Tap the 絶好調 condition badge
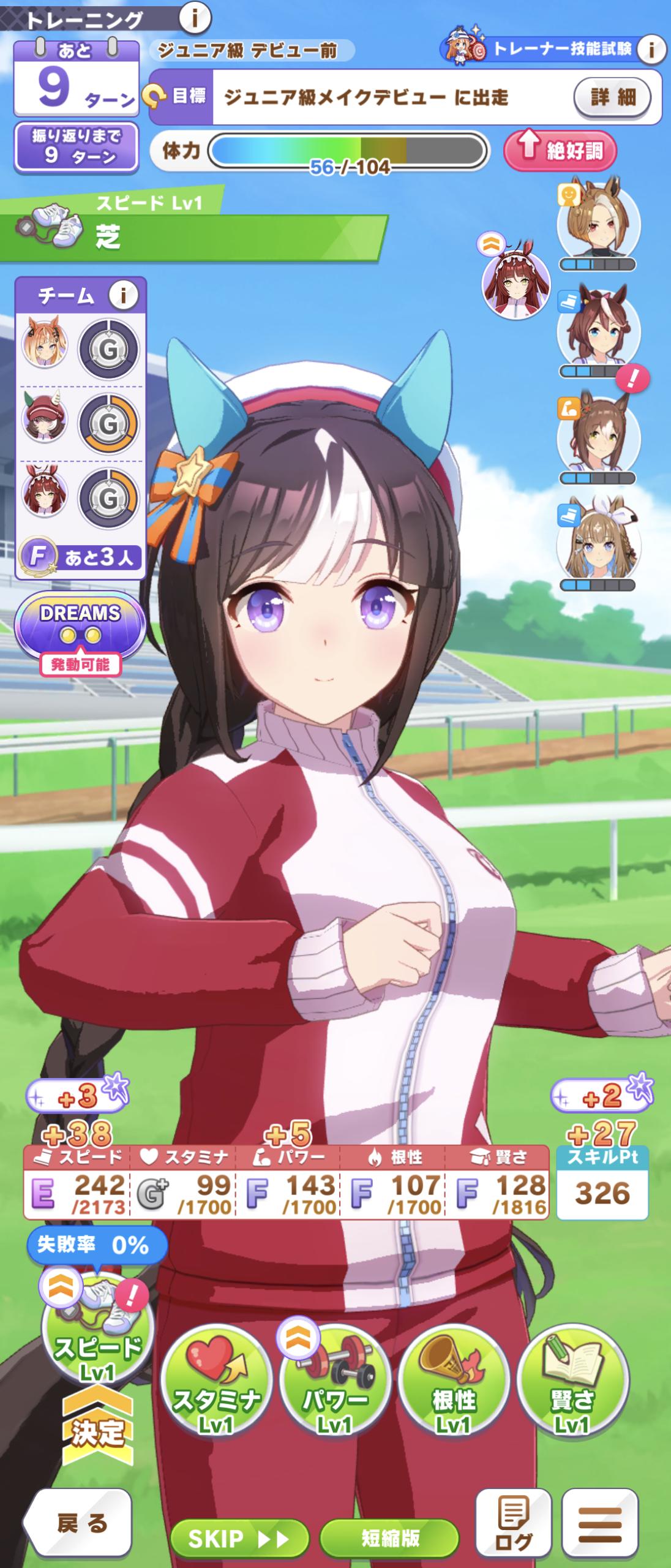671x1568 pixels. click(x=560, y=151)
